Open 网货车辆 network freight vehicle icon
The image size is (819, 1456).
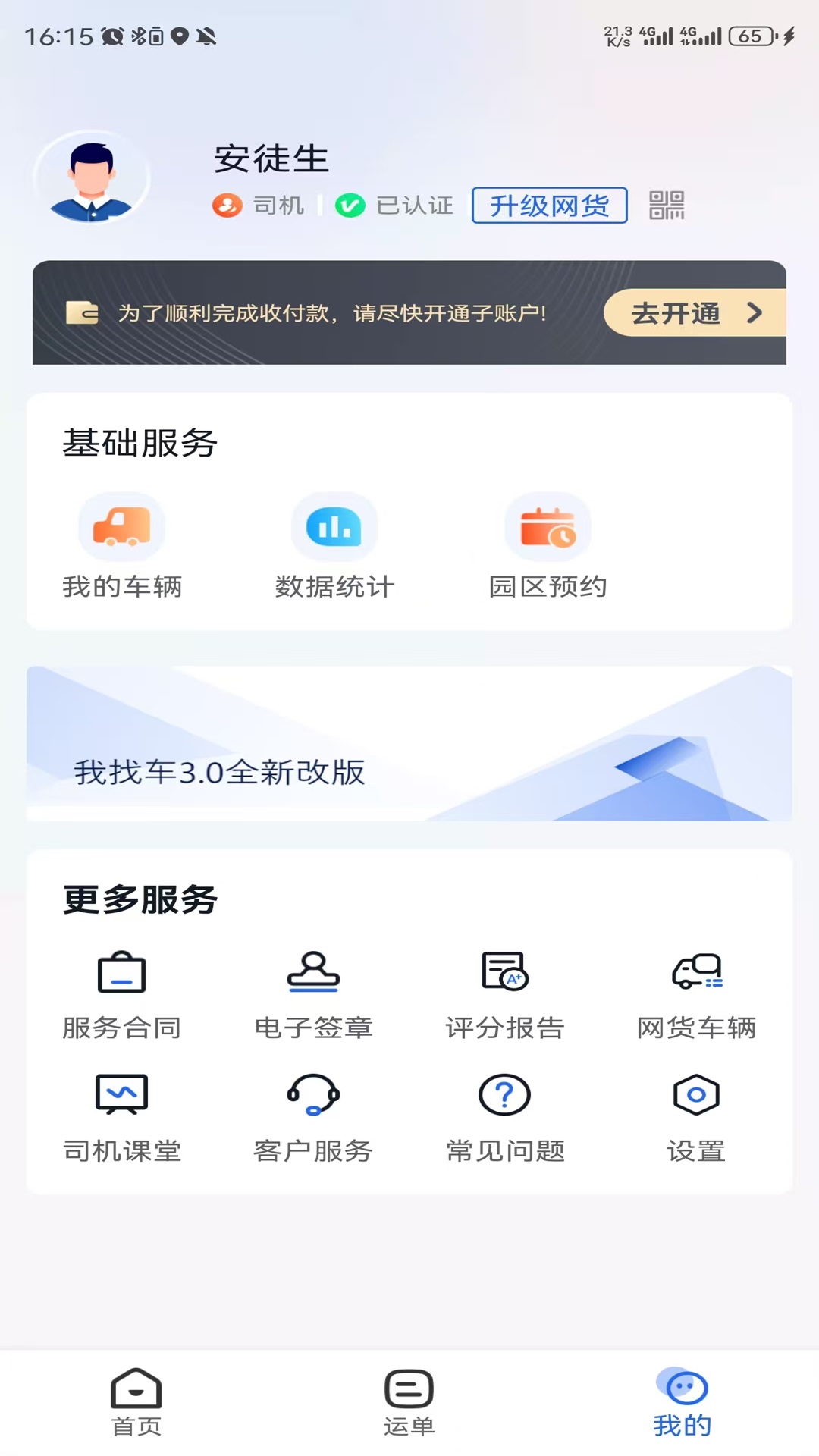(x=696, y=973)
